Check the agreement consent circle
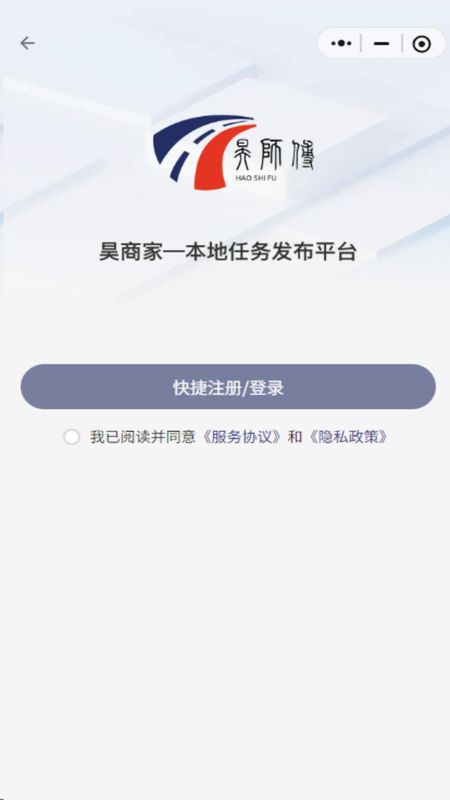450x800 pixels. [72, 437]
